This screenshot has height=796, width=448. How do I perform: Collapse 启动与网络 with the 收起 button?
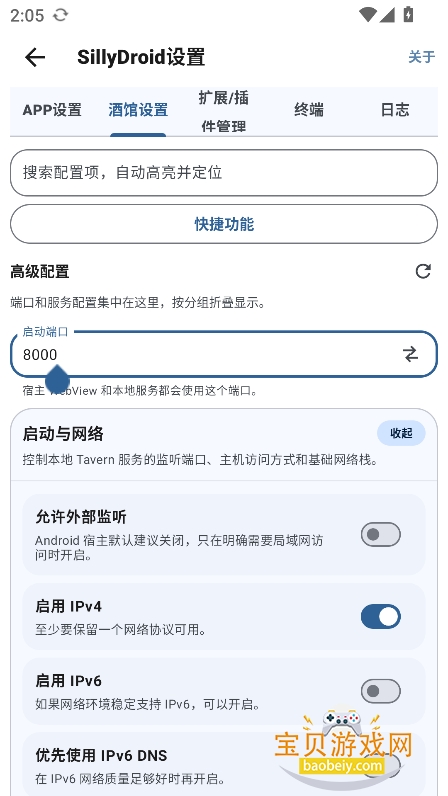(401, 433)
